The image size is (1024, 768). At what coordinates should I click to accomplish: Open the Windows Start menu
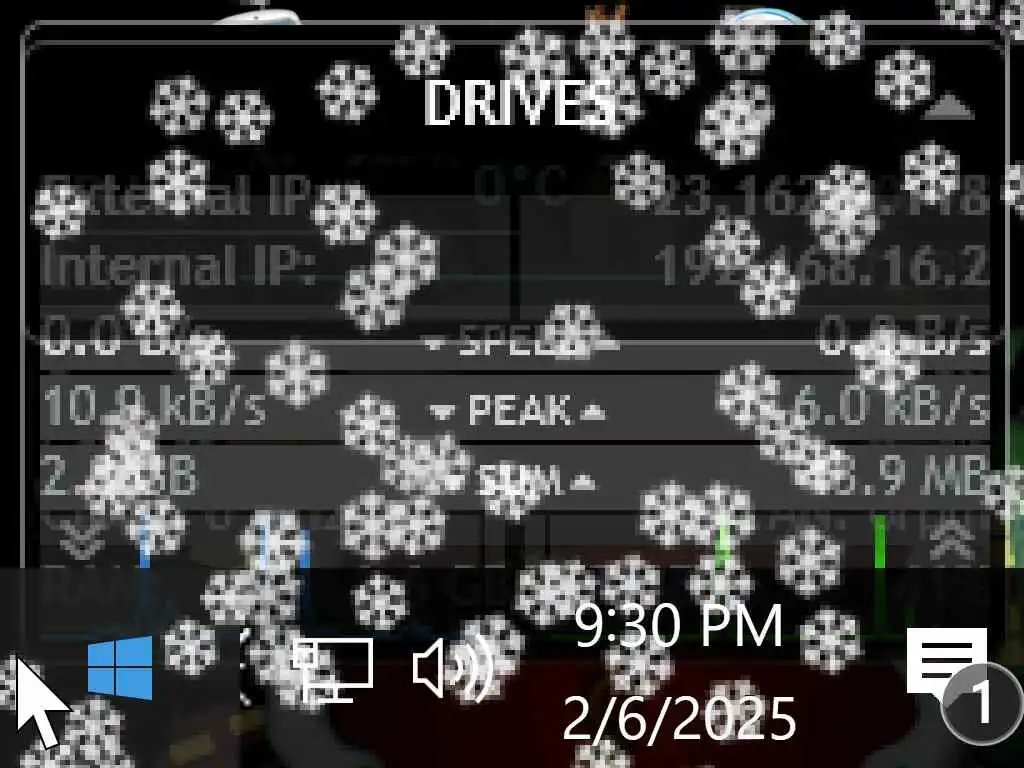(x=120, y=667)
